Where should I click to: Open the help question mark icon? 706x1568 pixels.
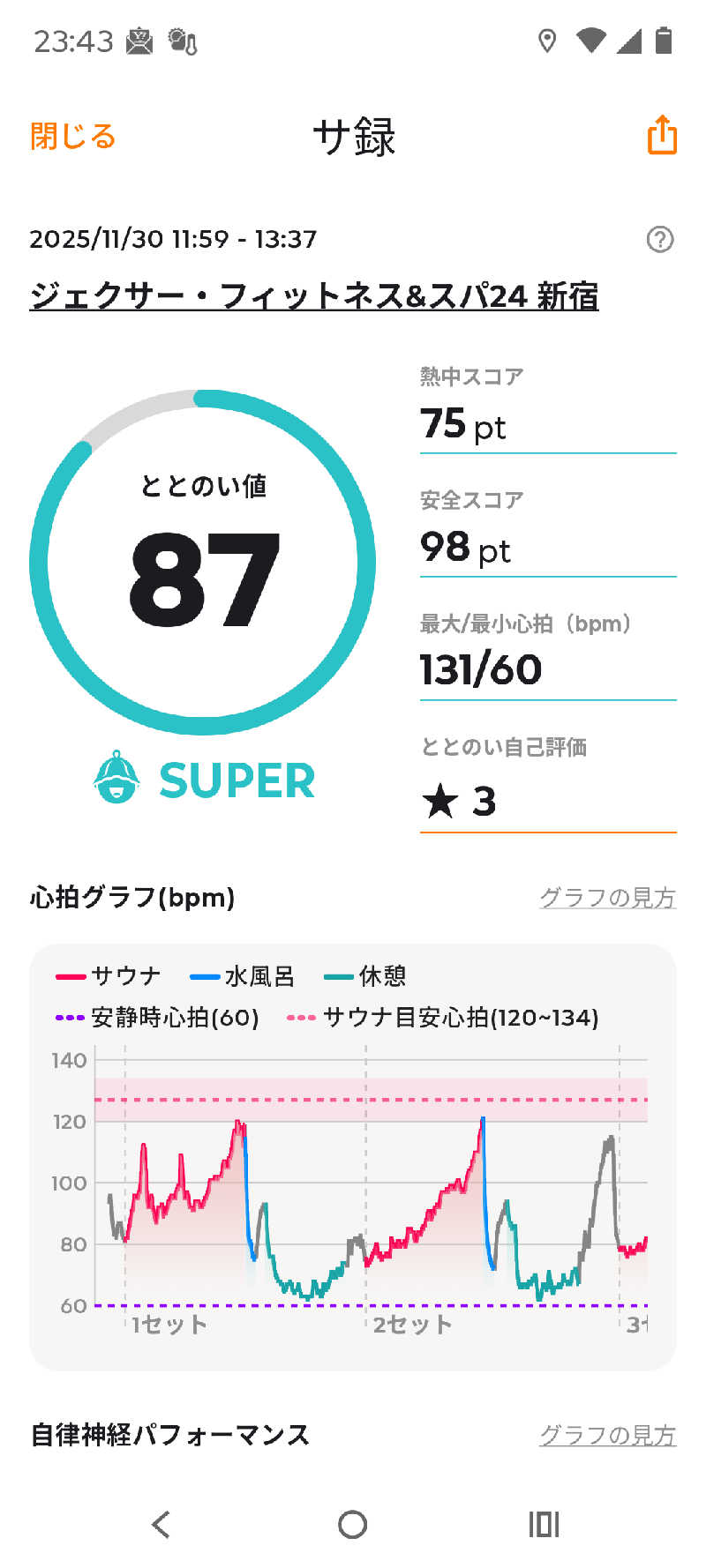coord(660,239)
